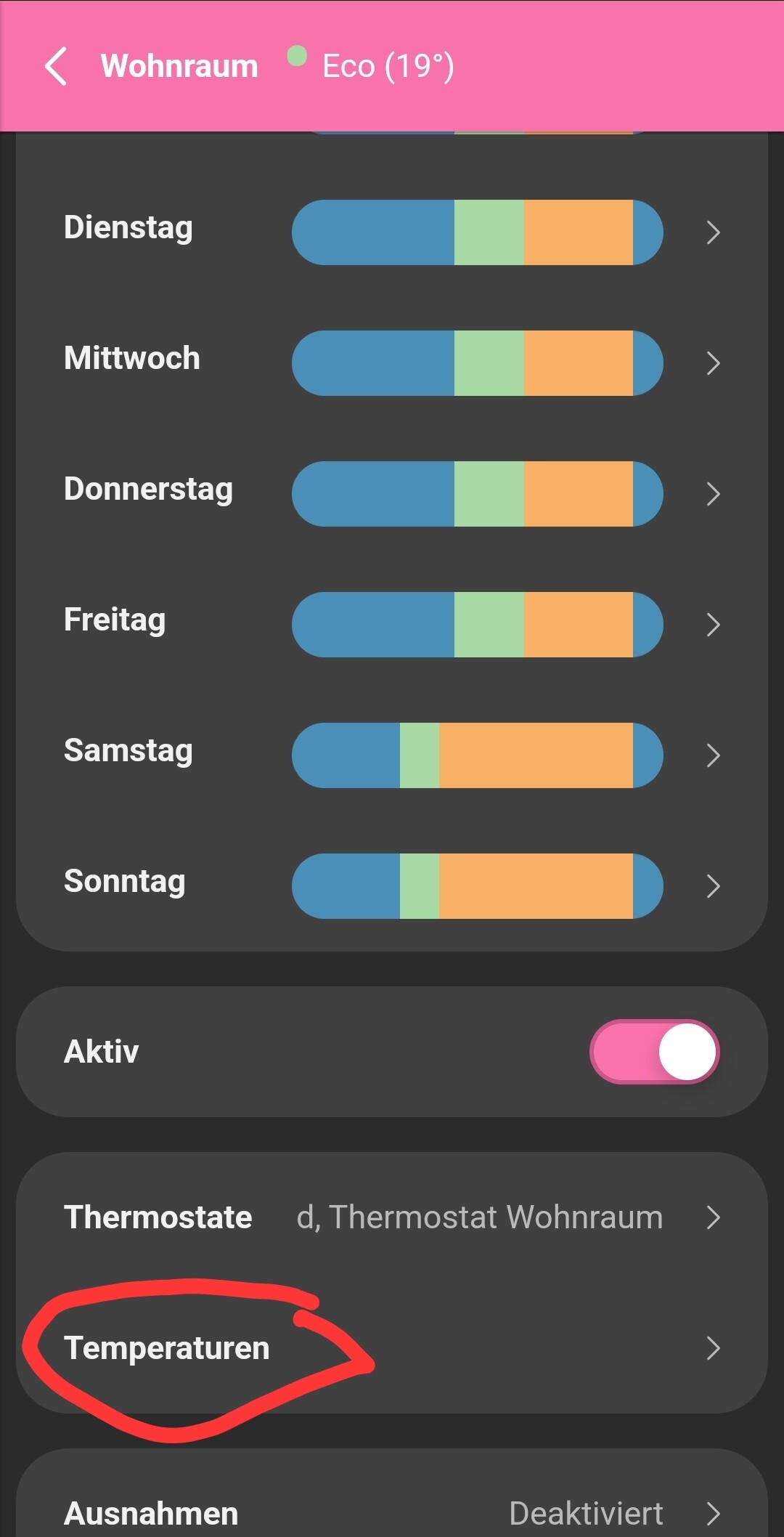The height and width of the screenshot is (1537, 784).
Task: Open the Thermostate settings row
Action: (x=392, y=1217)
